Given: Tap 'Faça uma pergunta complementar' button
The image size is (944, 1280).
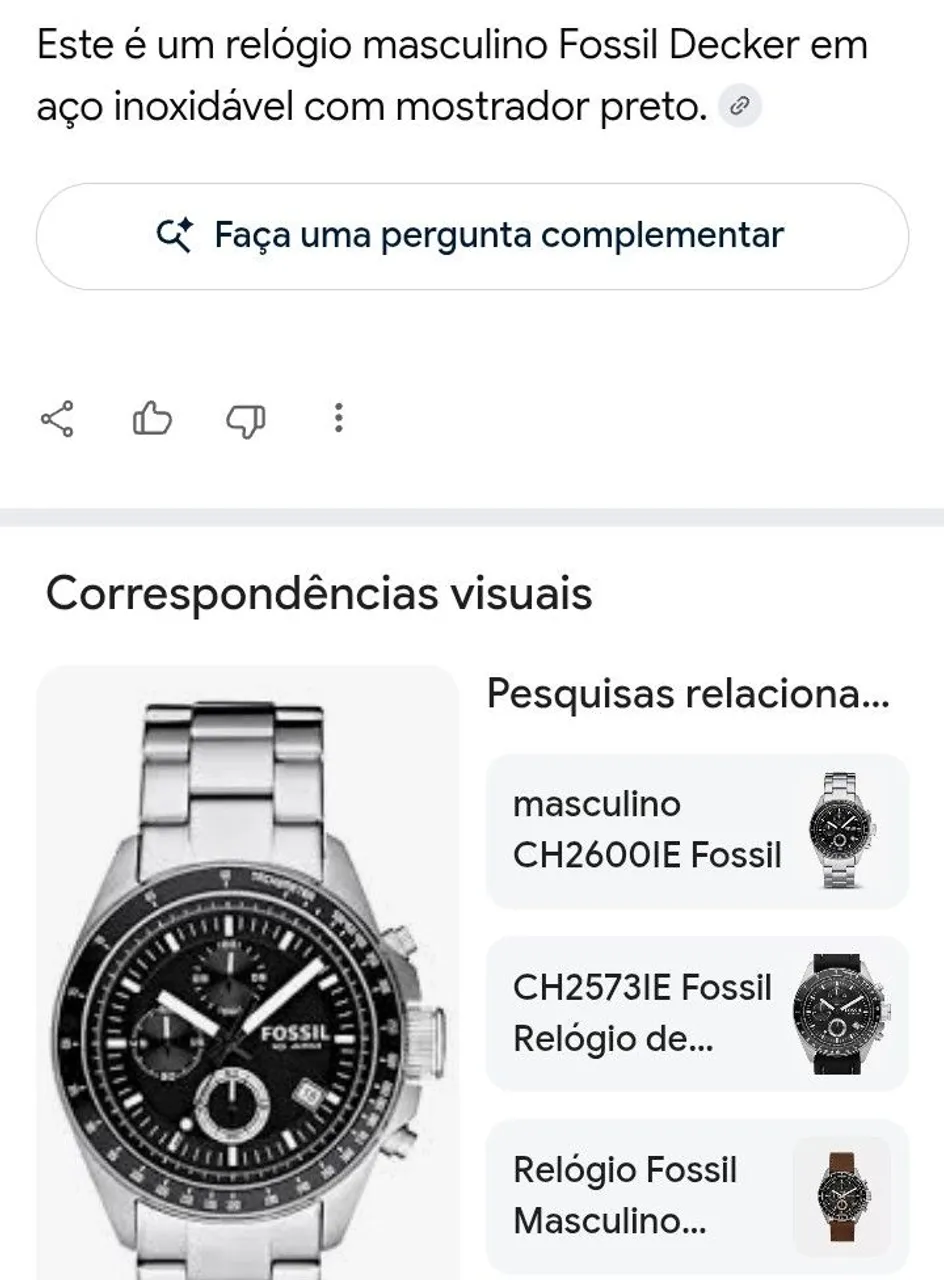Looking at the screenshot, I should 472,237.
